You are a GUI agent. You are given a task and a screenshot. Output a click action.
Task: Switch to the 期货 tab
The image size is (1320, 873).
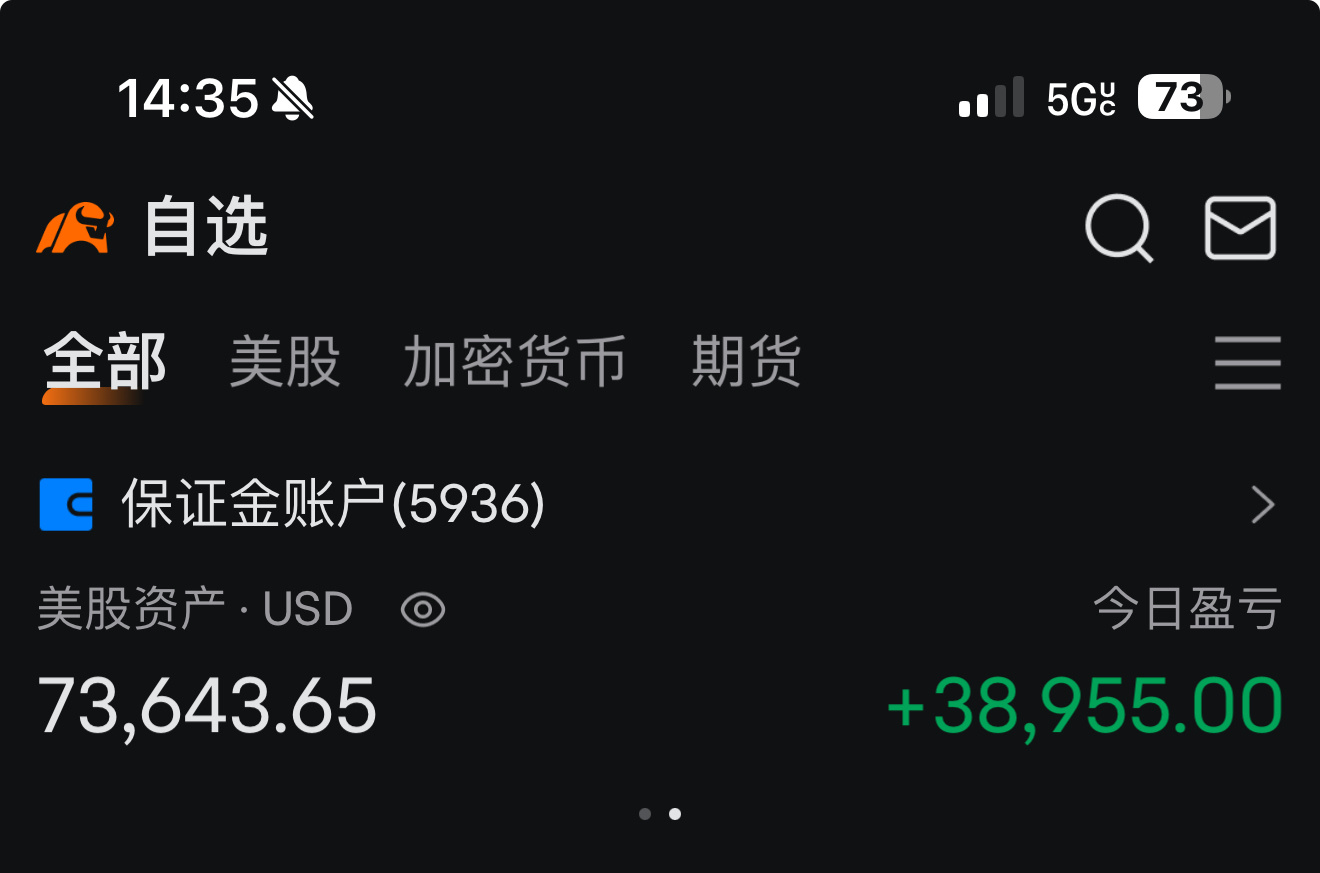(746, 362)
